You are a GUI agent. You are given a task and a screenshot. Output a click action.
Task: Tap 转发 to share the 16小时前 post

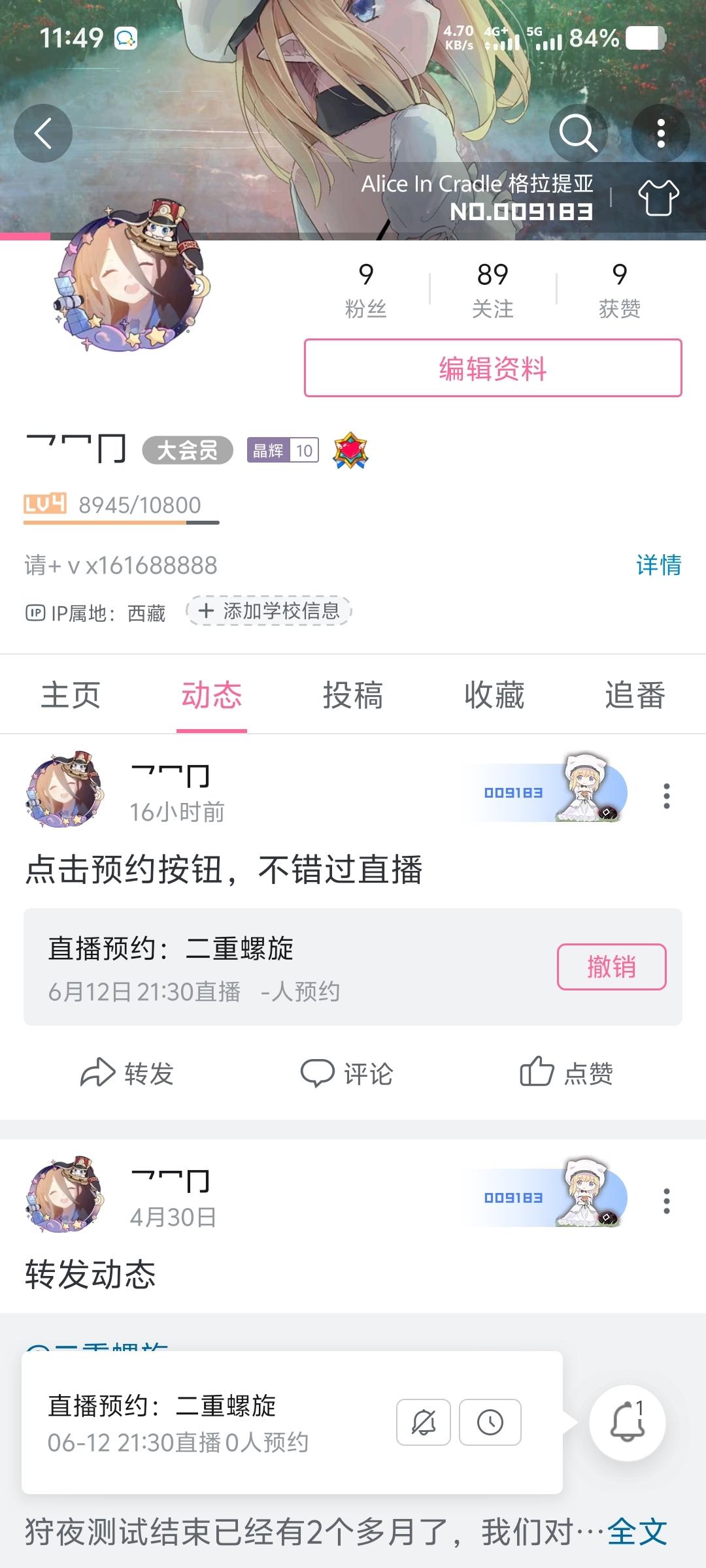[x=127, y=1073]
